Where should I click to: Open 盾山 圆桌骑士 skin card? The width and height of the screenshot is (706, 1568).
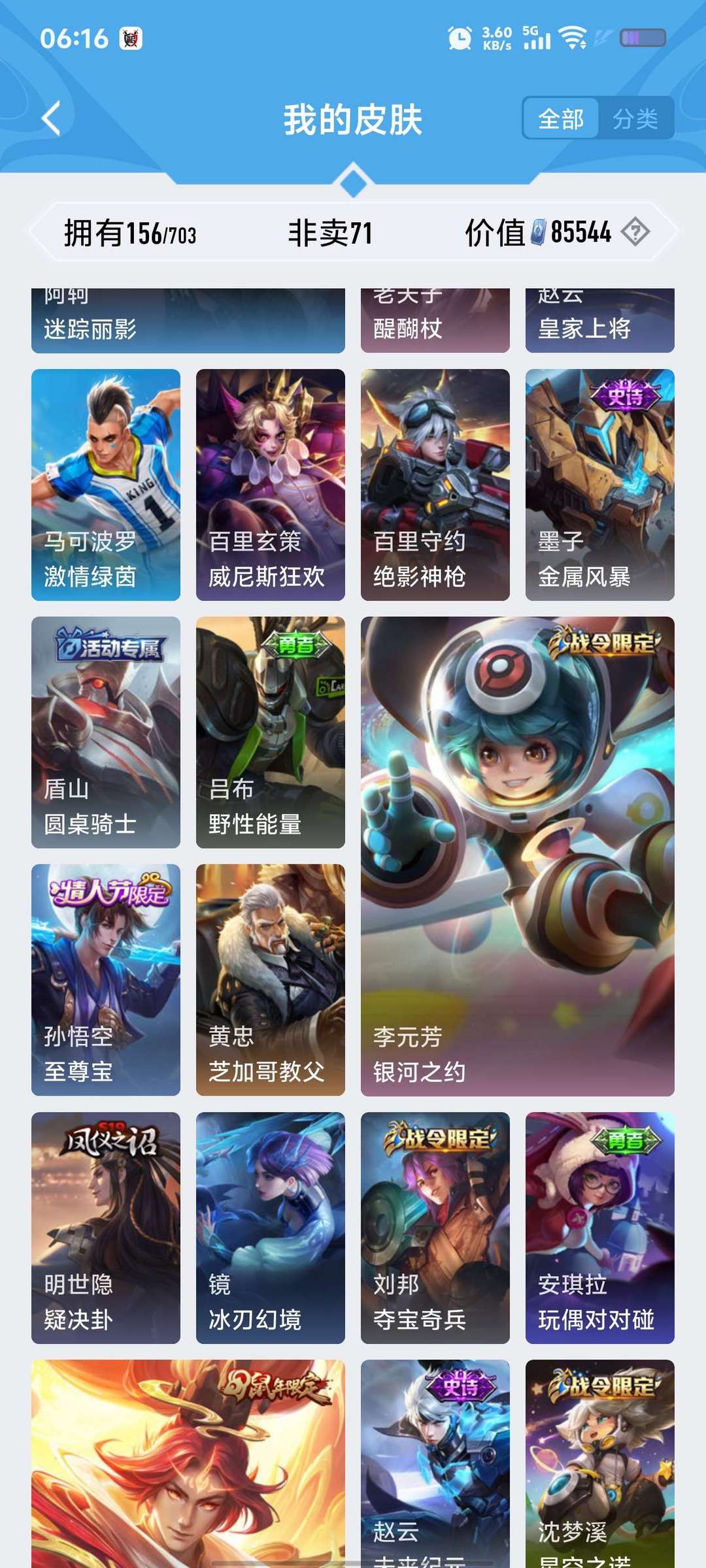click(106, 732)
